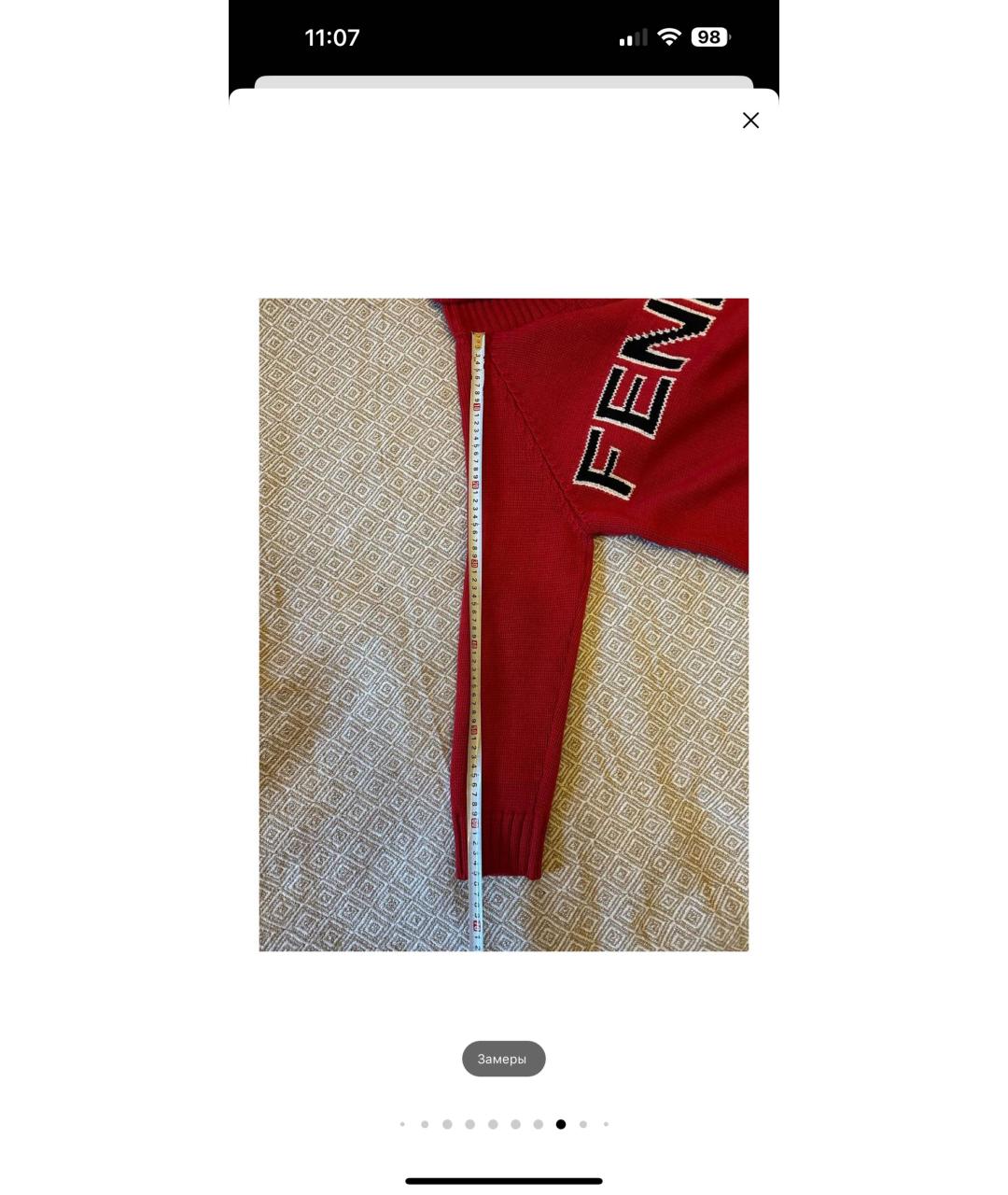Screen dimensions: 1008x1195
Task: Select the third carousel dot
Action: click(x=447, y=1124)
